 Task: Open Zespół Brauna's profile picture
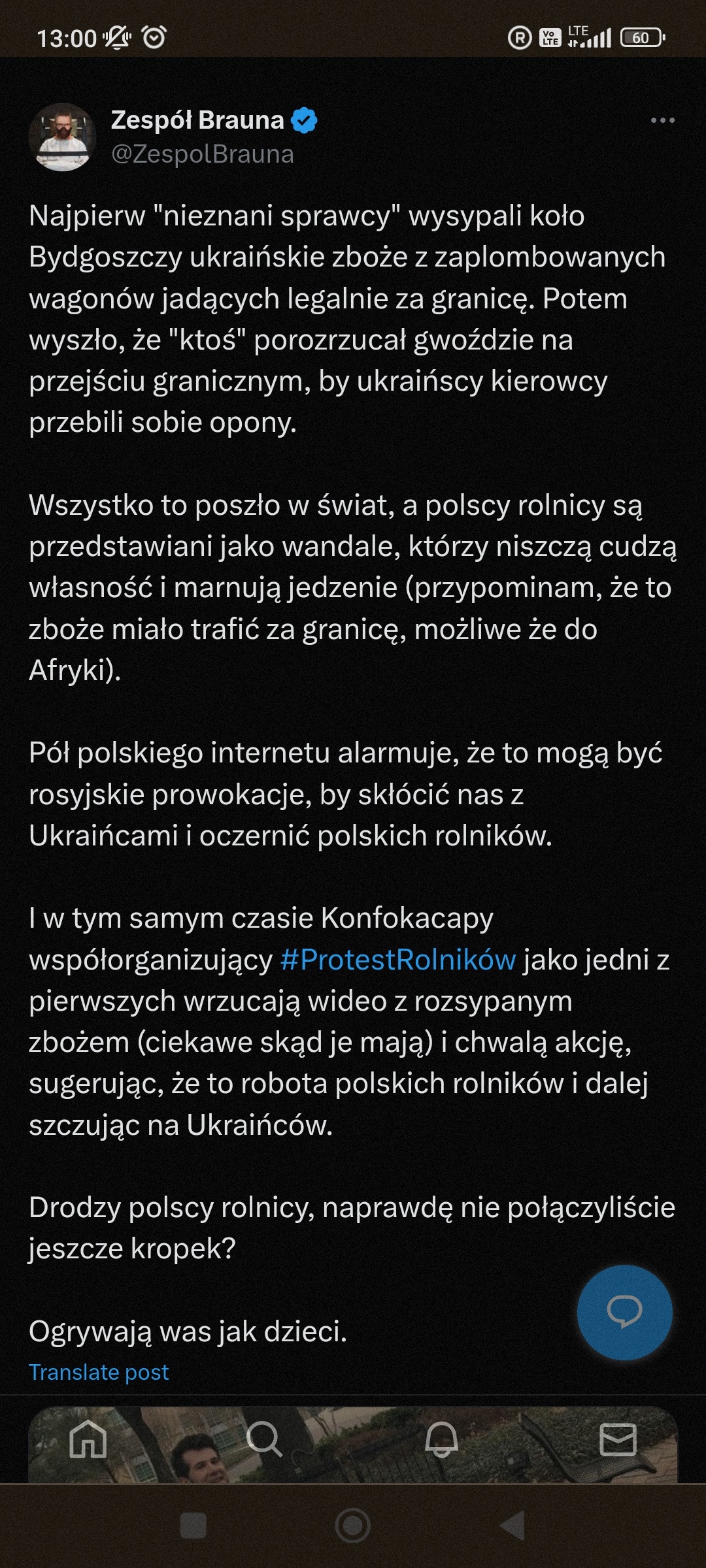tap(62, 137)
